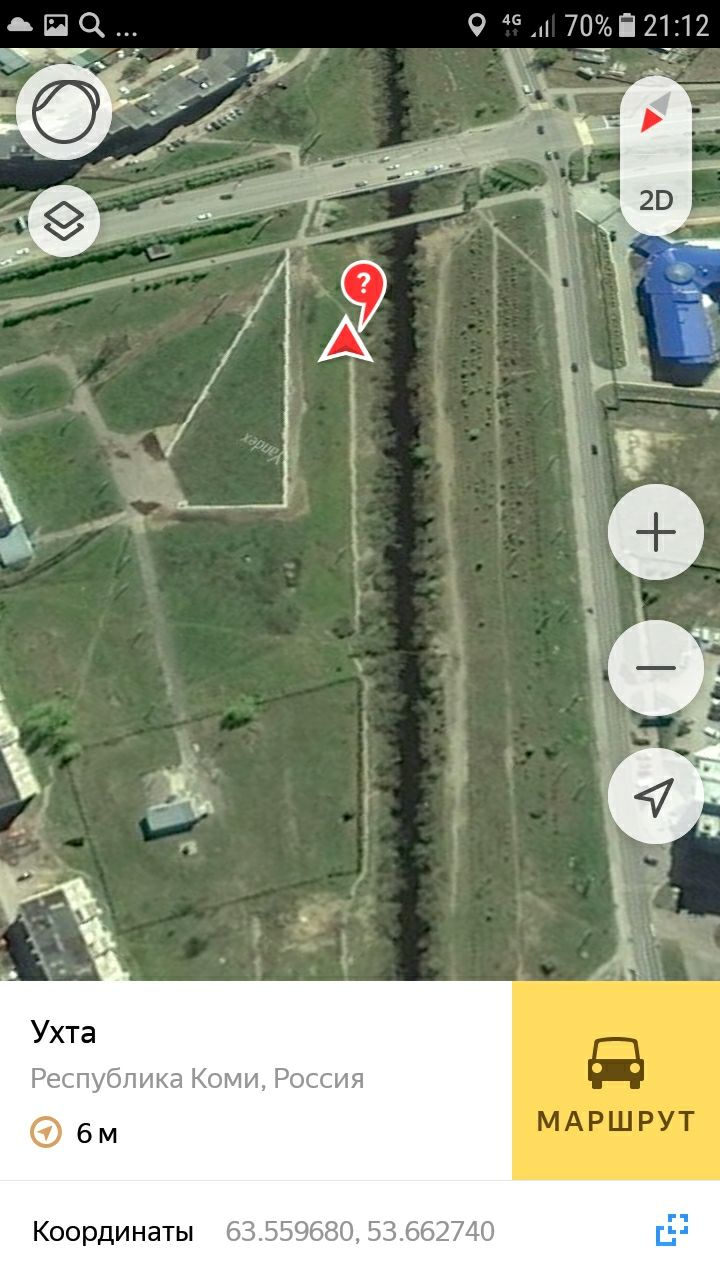
Task: Build a route with Маршрут button
Action: click(616, 1080)
